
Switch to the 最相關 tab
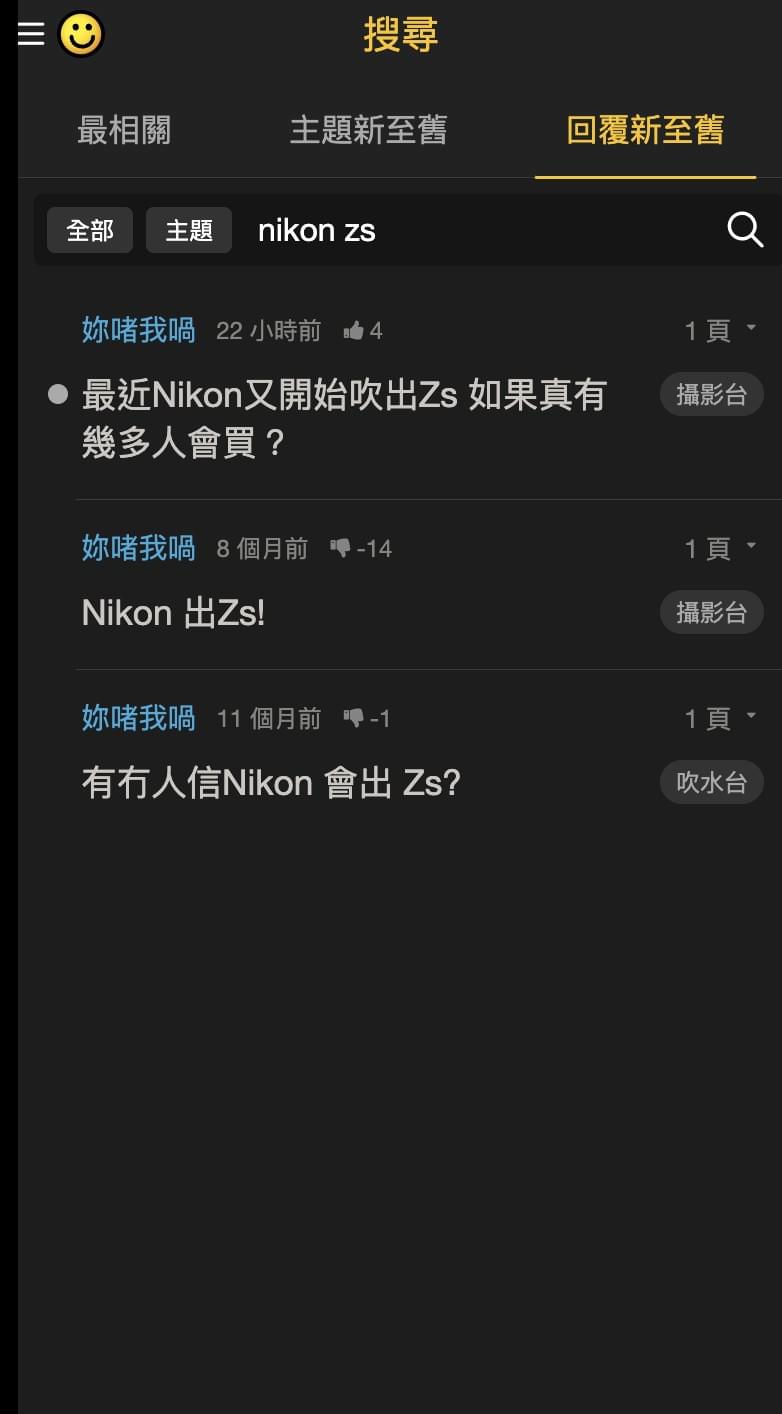pyautogui.click(x=124, y=130)
